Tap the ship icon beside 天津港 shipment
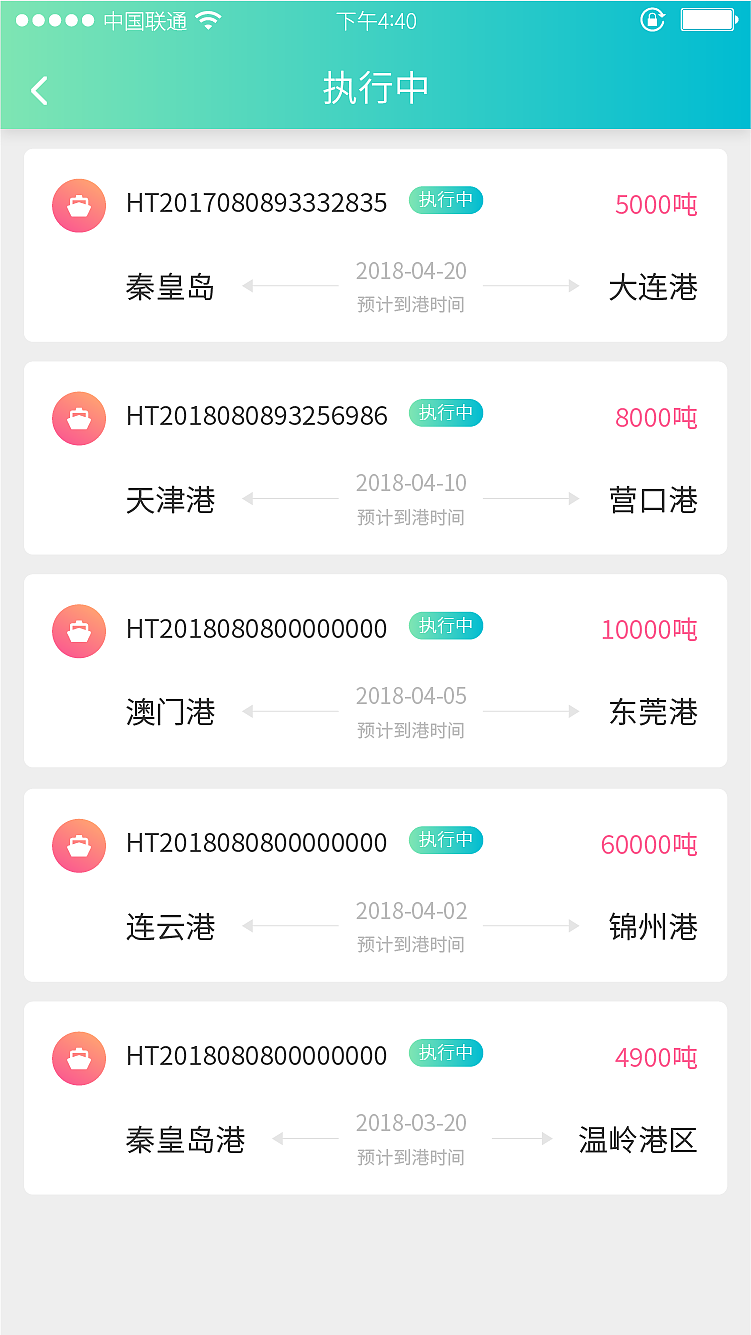This screenshot has width=751, height=1335. [x=78, y=418]
